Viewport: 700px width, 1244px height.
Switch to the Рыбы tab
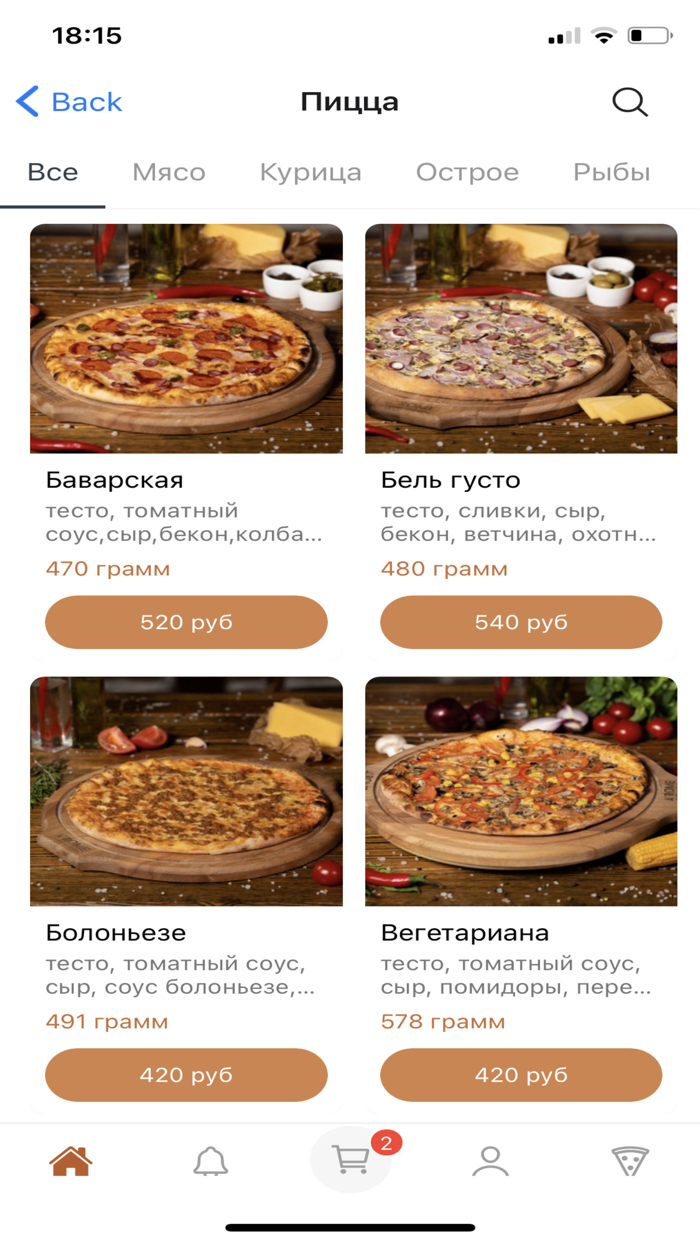(611, 172)
